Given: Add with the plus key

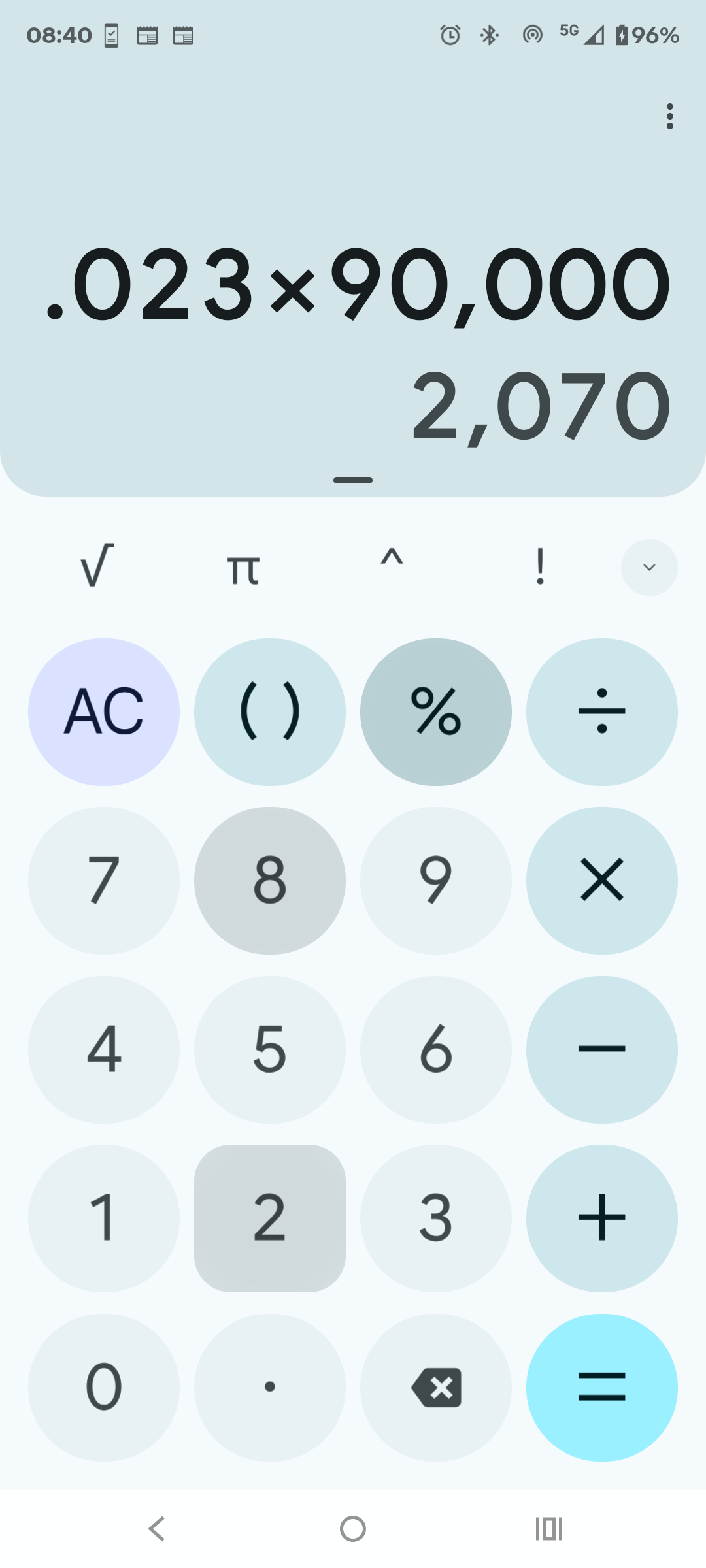Looking at the screenshot, I should point(602,1218).
